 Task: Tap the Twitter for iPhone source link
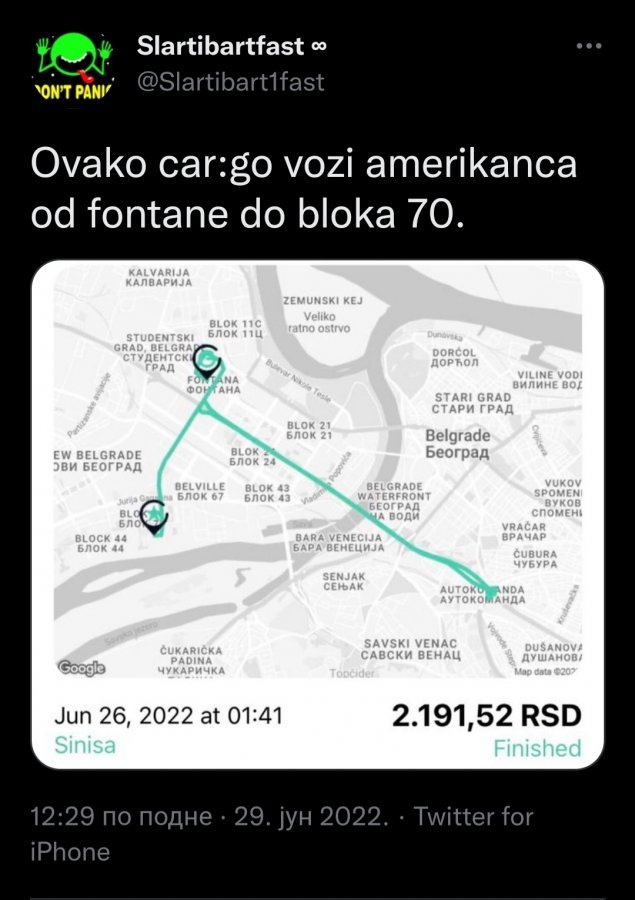(472, 817)
